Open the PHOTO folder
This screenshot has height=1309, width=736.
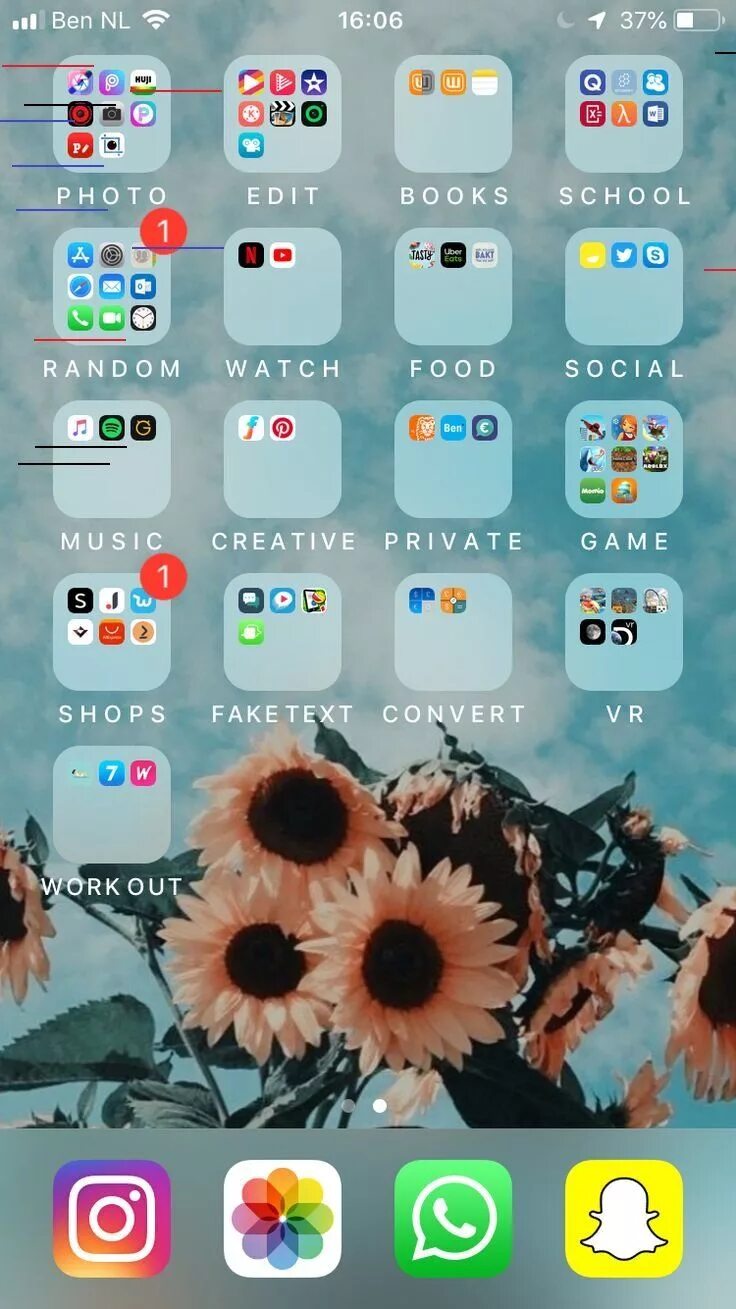coord(111,114)
